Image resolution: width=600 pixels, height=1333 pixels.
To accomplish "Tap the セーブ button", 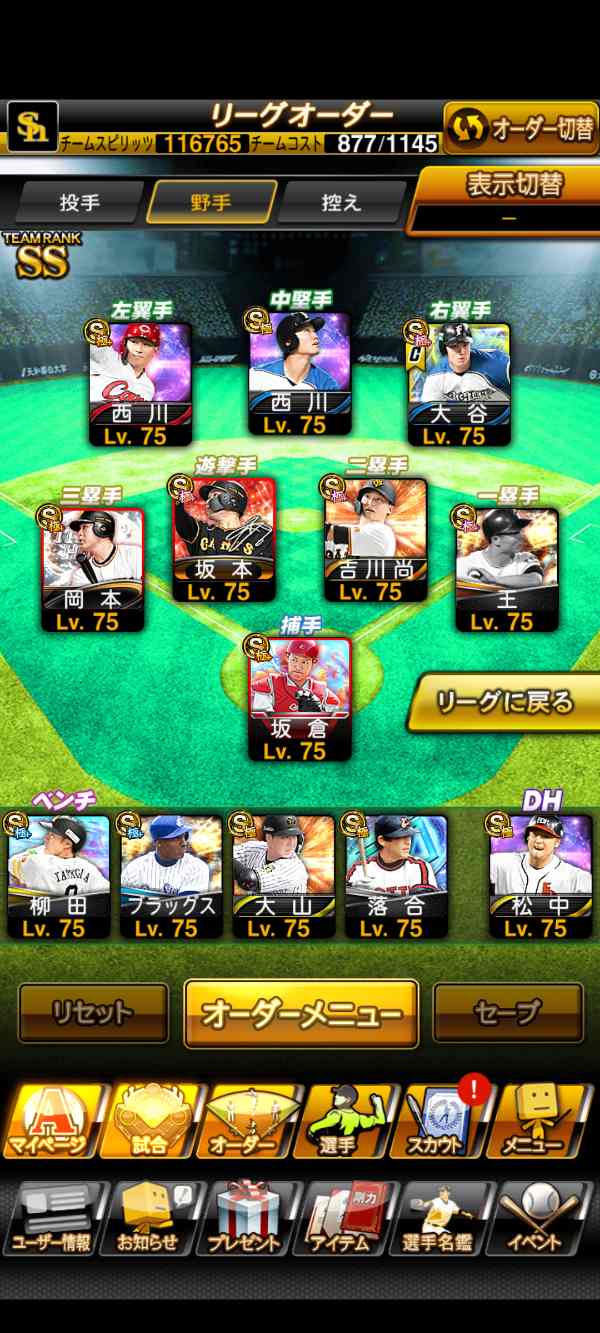I will click(508, 1013).
